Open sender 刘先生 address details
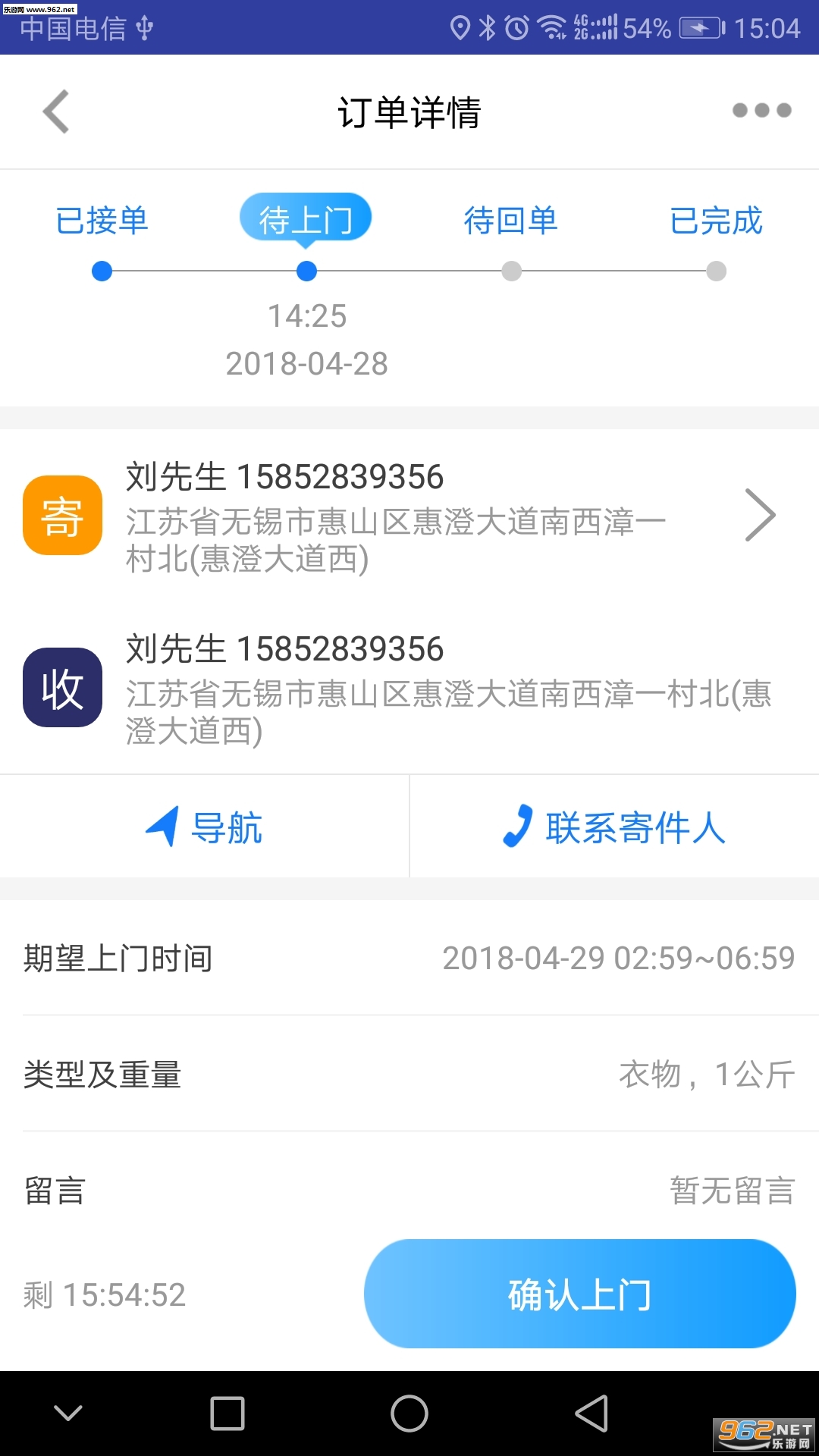The image size is (819, 1456). pos(759,515)
